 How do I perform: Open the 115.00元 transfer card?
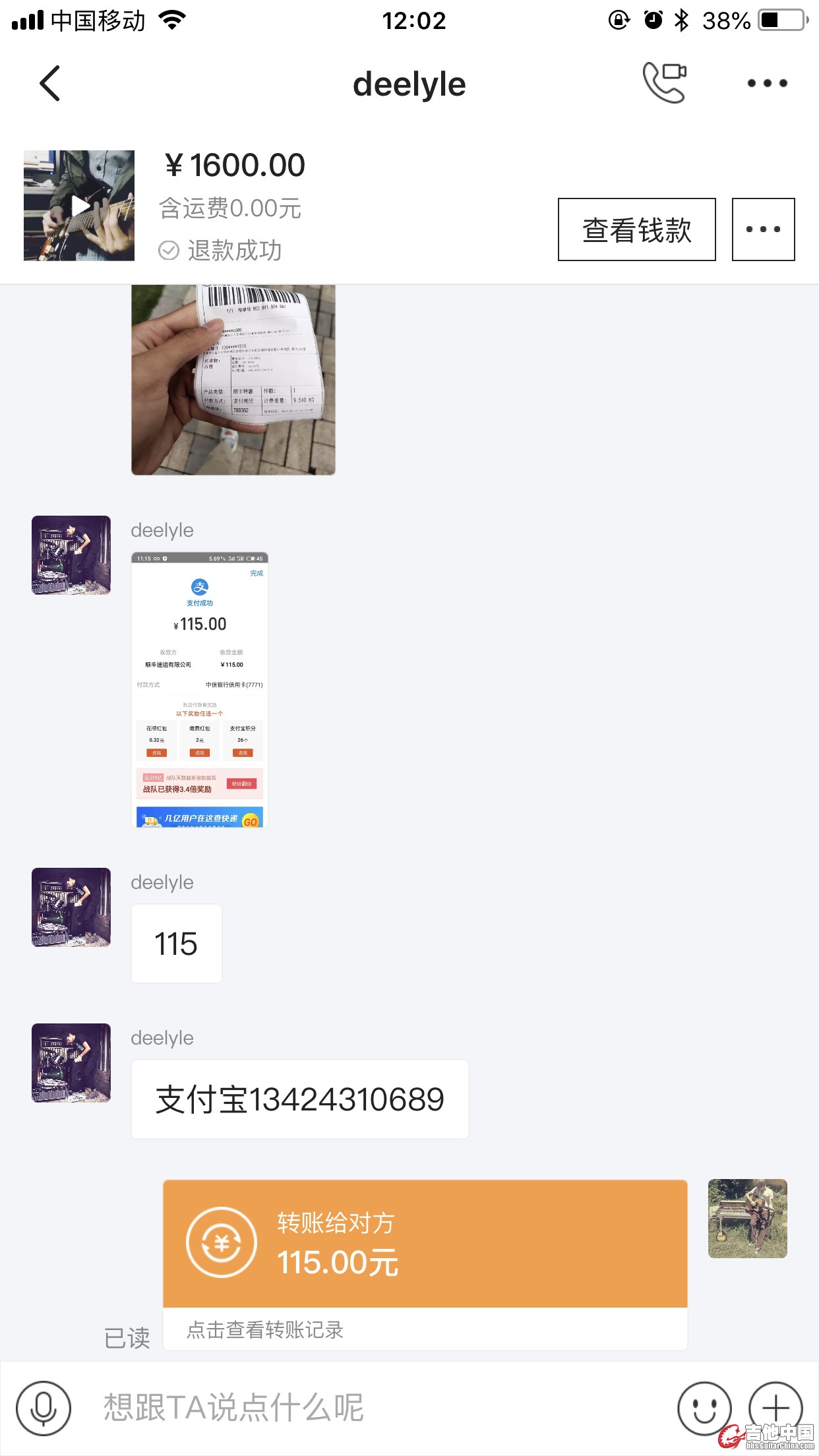click(x=425, y=1244)
